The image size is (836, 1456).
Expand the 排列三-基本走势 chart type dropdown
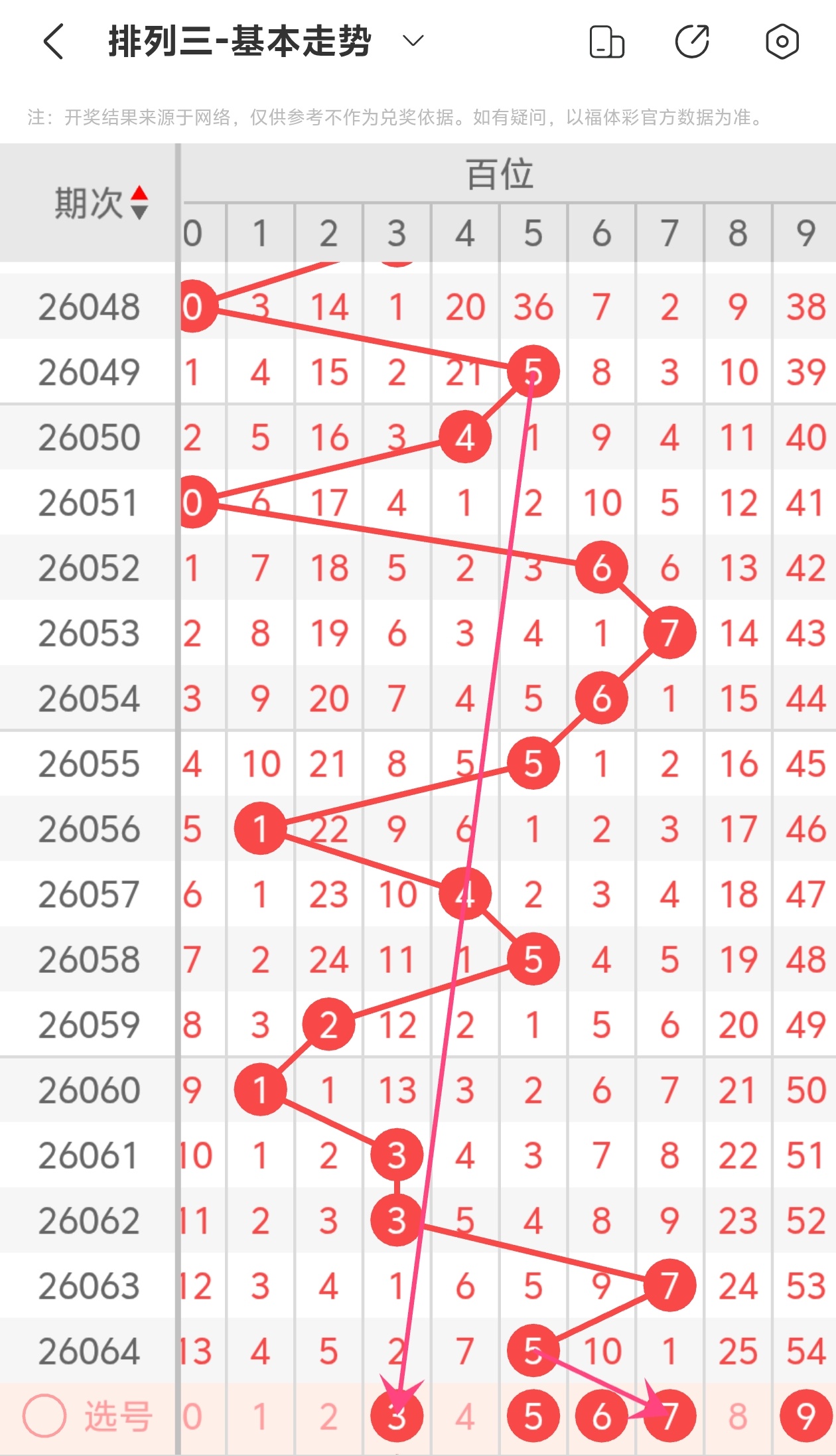point(413,42)
